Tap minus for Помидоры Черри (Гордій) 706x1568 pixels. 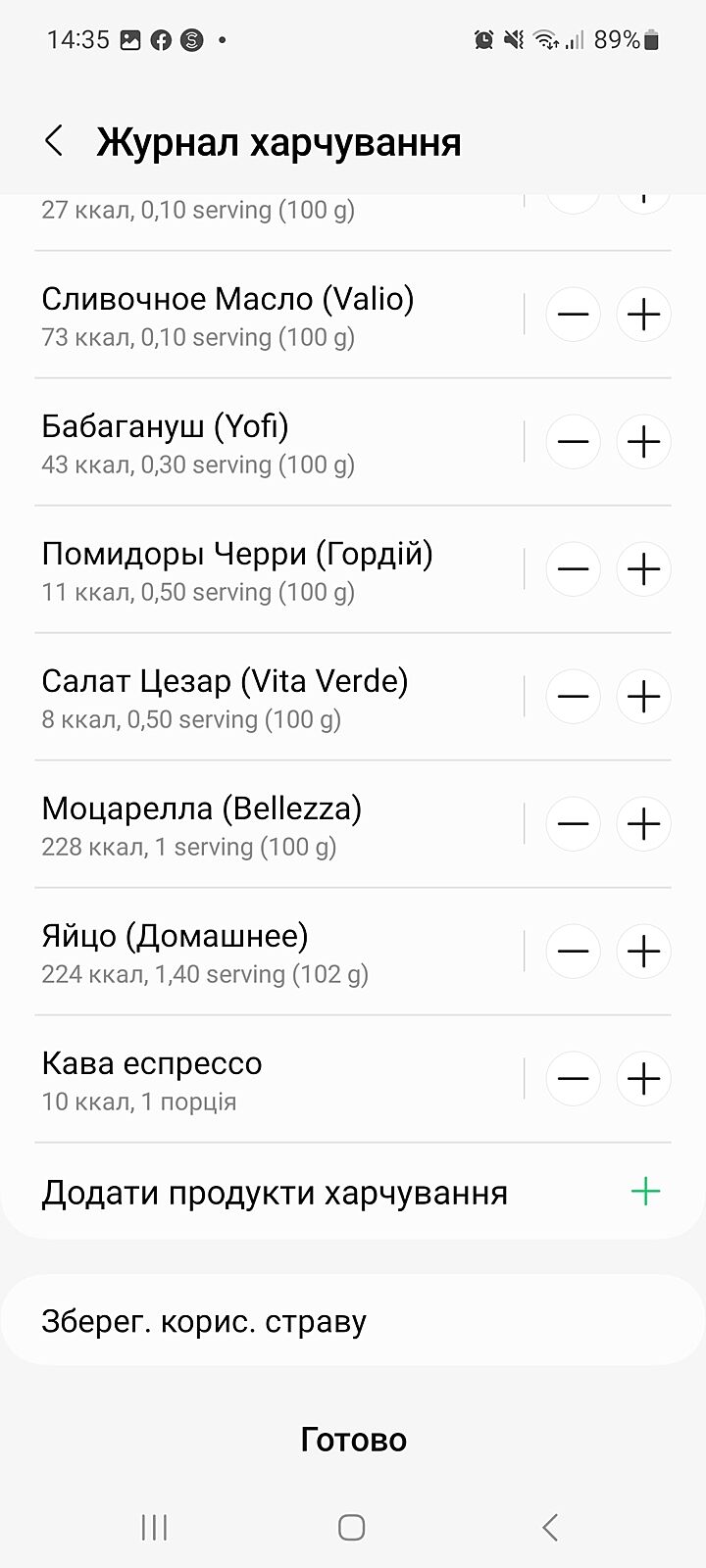(x=573, y=569)
